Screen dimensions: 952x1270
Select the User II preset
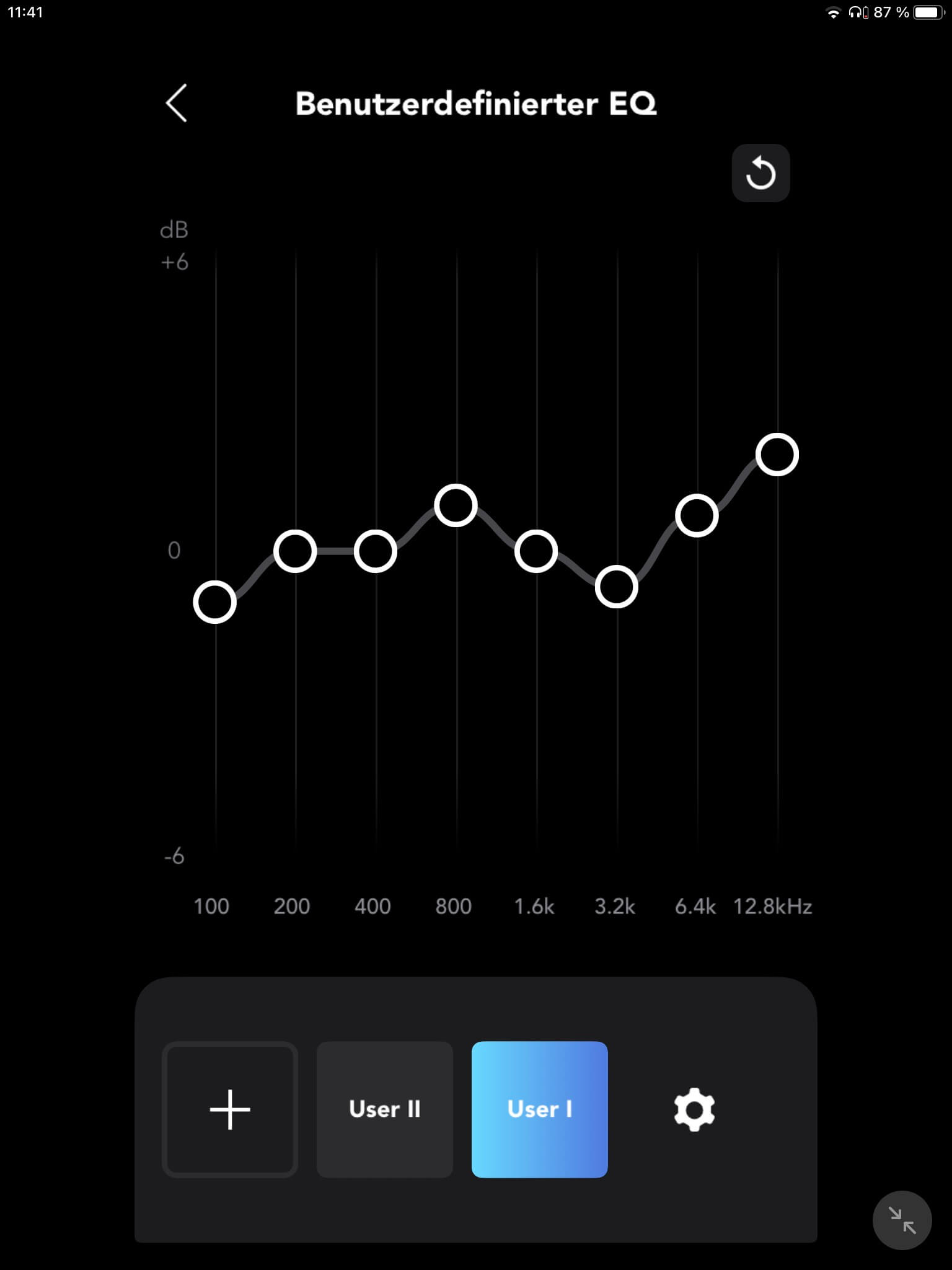385,1109
